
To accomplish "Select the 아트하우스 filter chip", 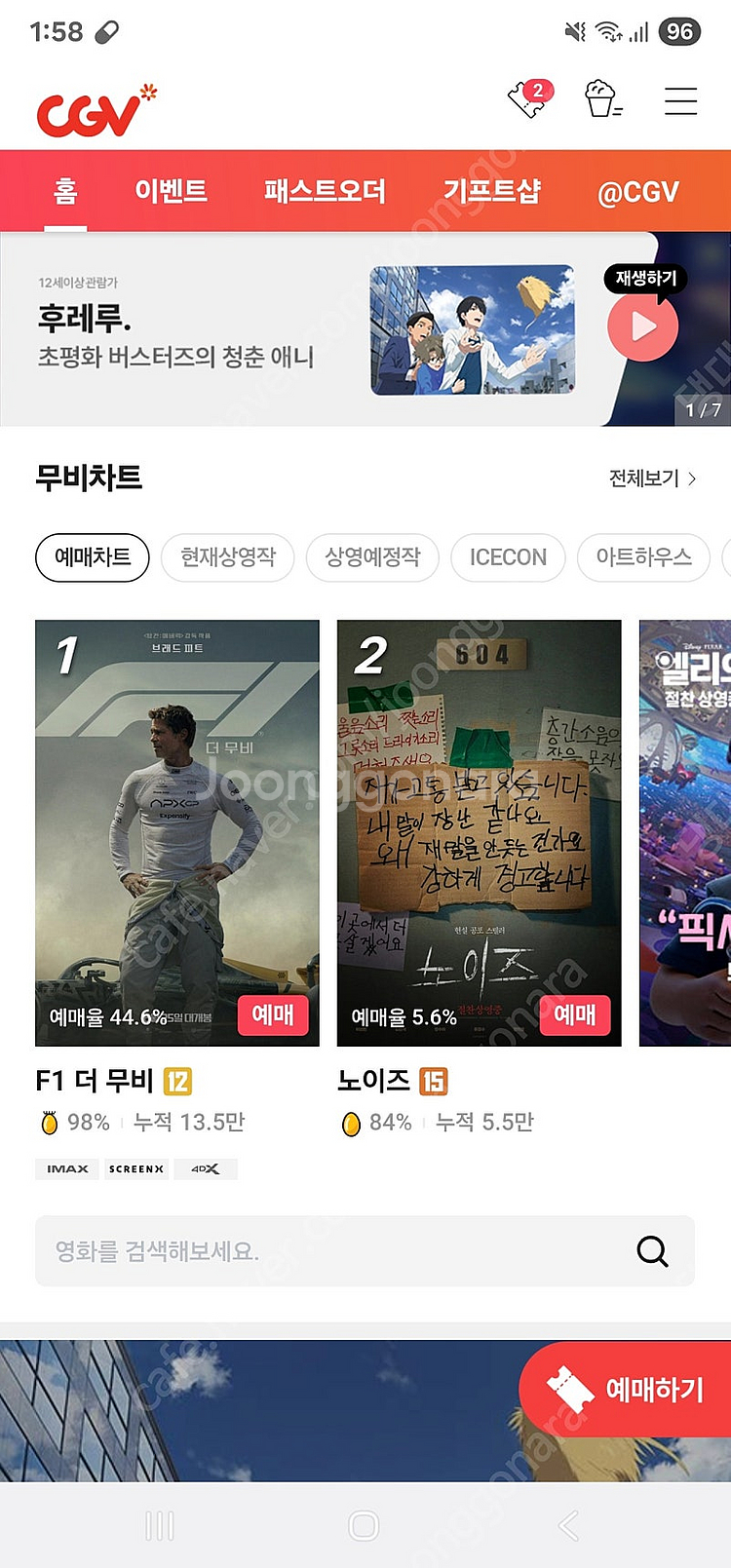I will tap(643, 557).
